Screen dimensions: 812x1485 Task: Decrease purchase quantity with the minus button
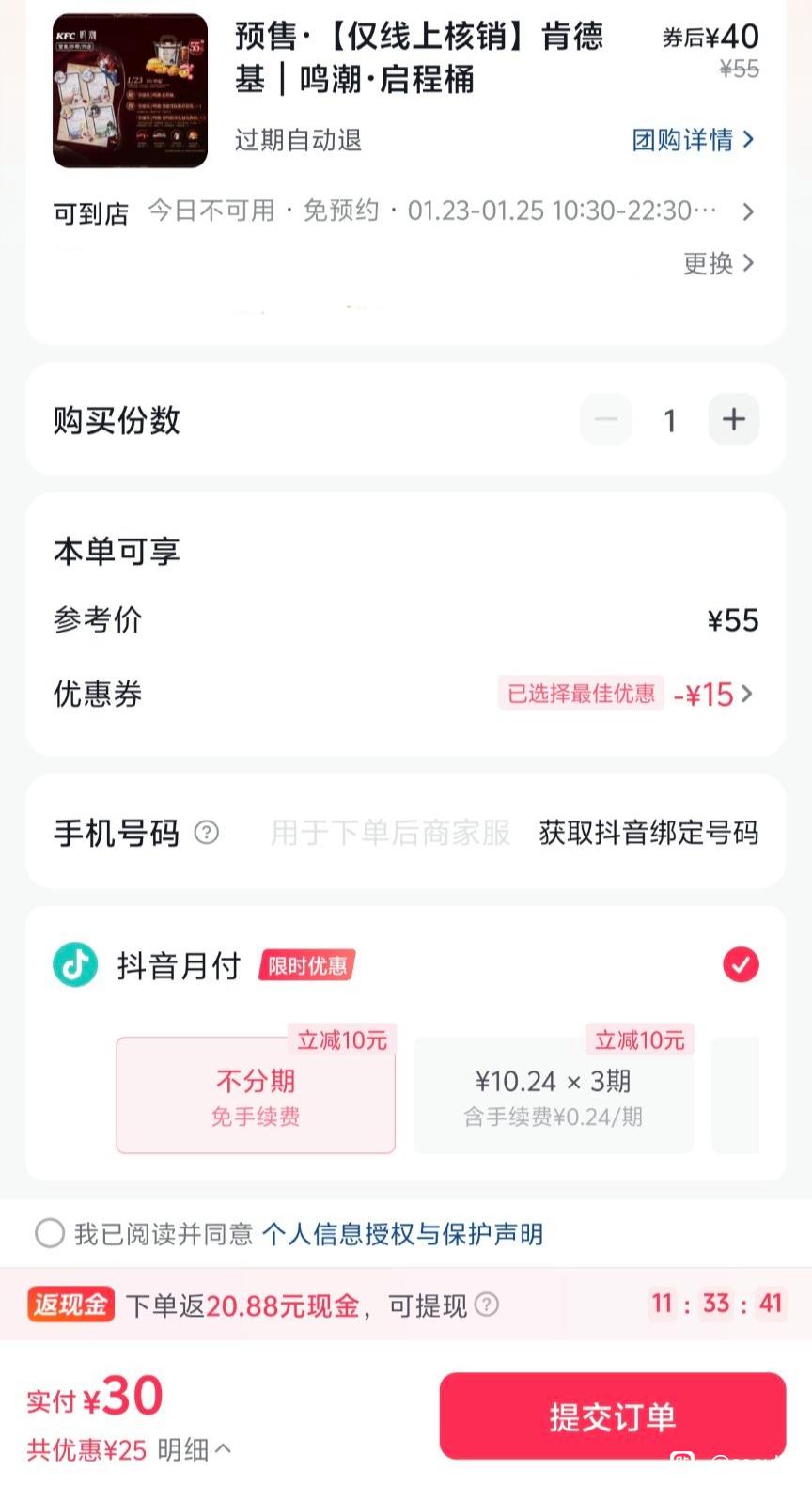pos(606,419)
